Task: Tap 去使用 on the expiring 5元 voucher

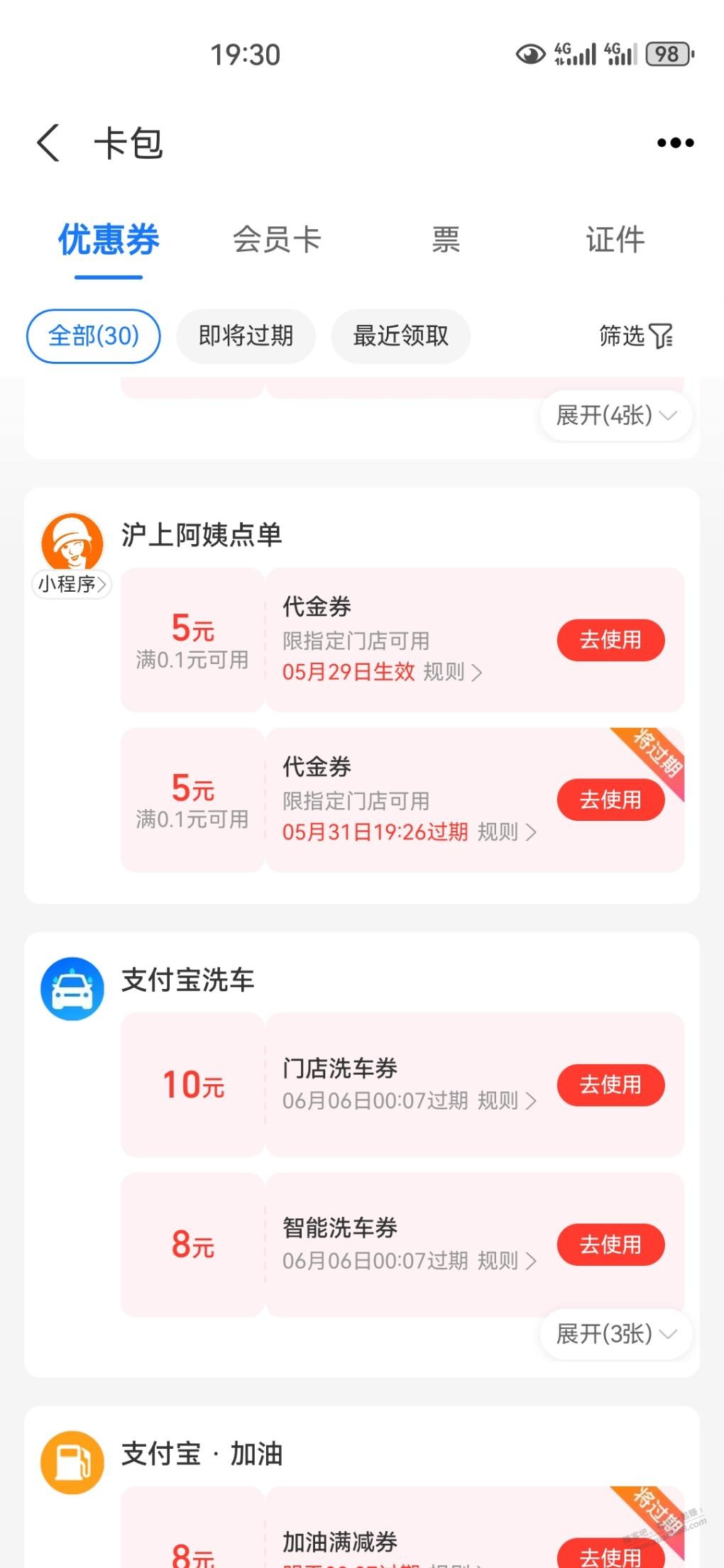Action: click(610, 800)
